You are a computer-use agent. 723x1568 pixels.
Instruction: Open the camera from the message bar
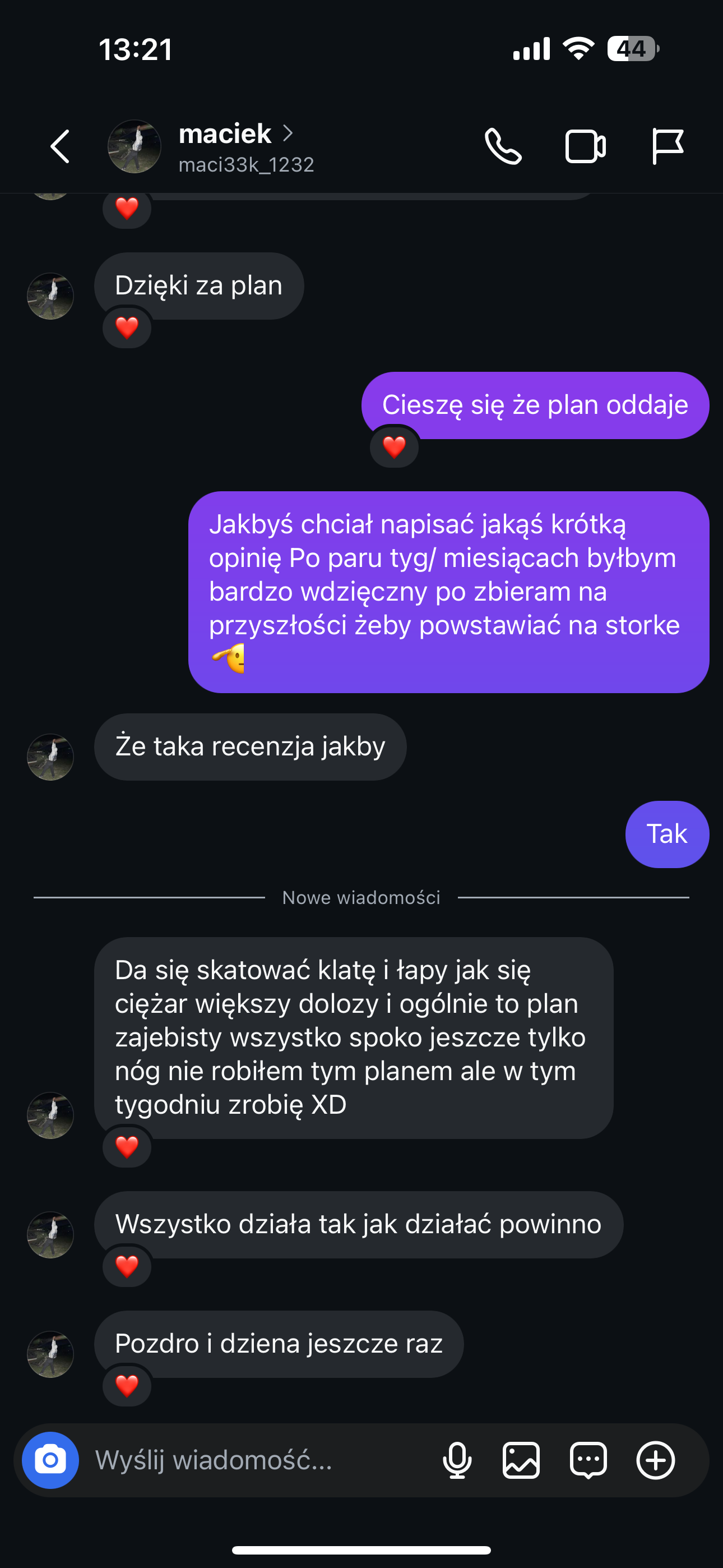click(50, 1460)
